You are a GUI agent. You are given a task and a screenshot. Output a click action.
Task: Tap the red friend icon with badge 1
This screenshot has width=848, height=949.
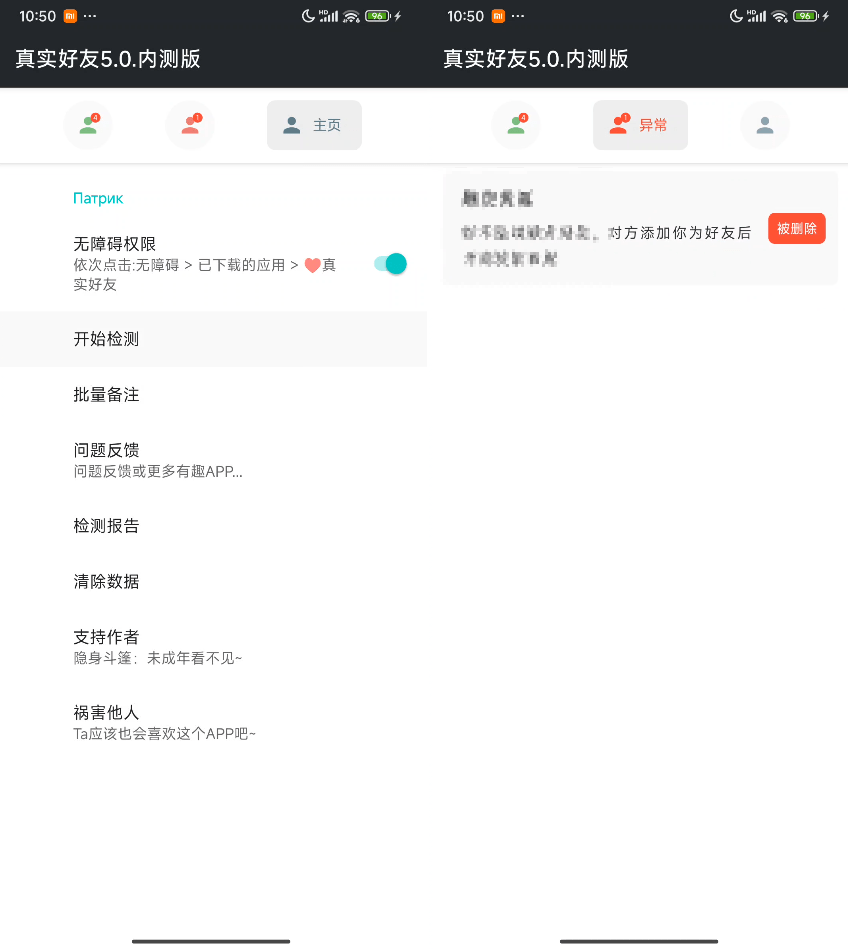(x=189, y=124)
